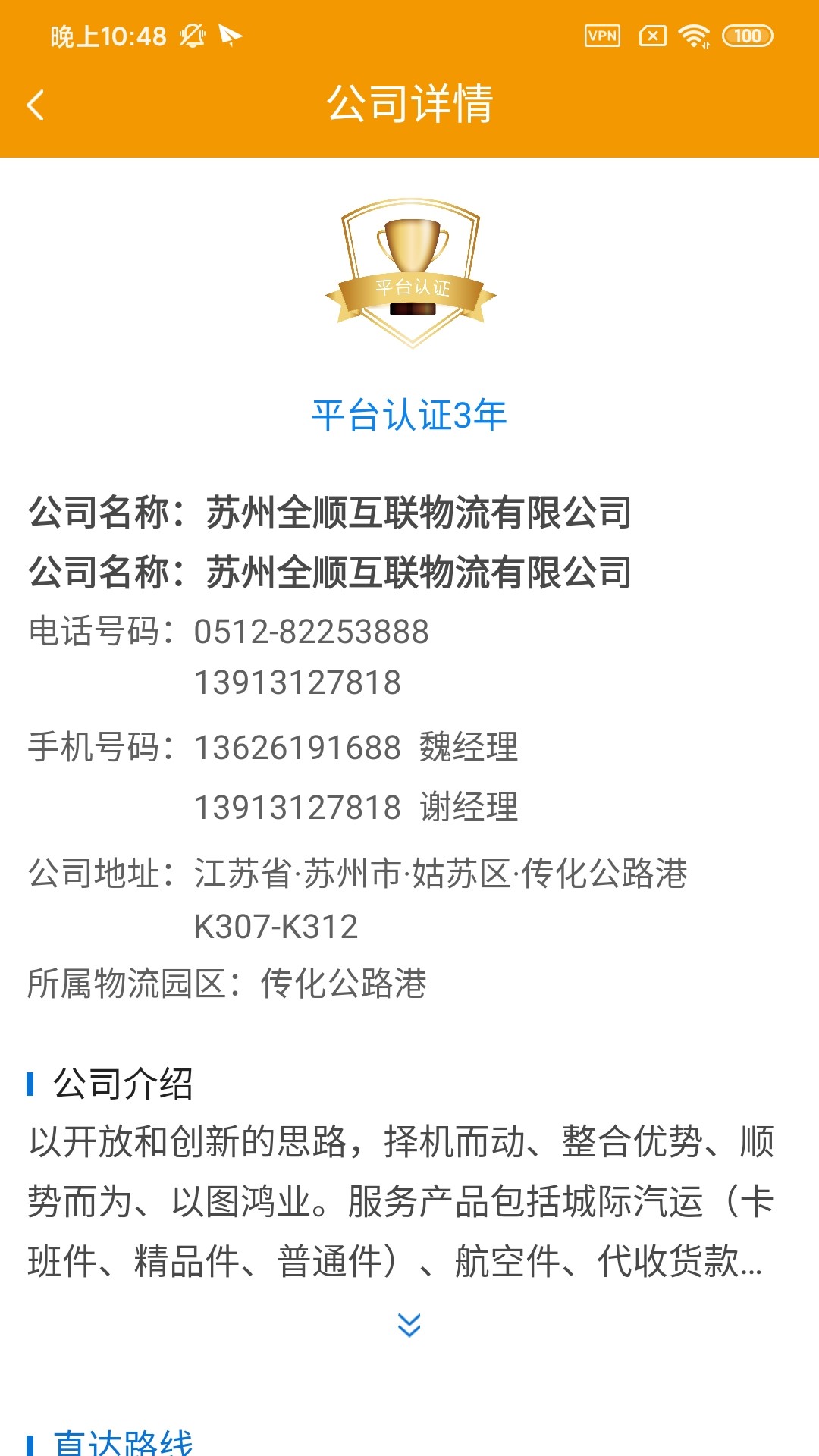Call landline number 0512-82253888

(311, 631)
